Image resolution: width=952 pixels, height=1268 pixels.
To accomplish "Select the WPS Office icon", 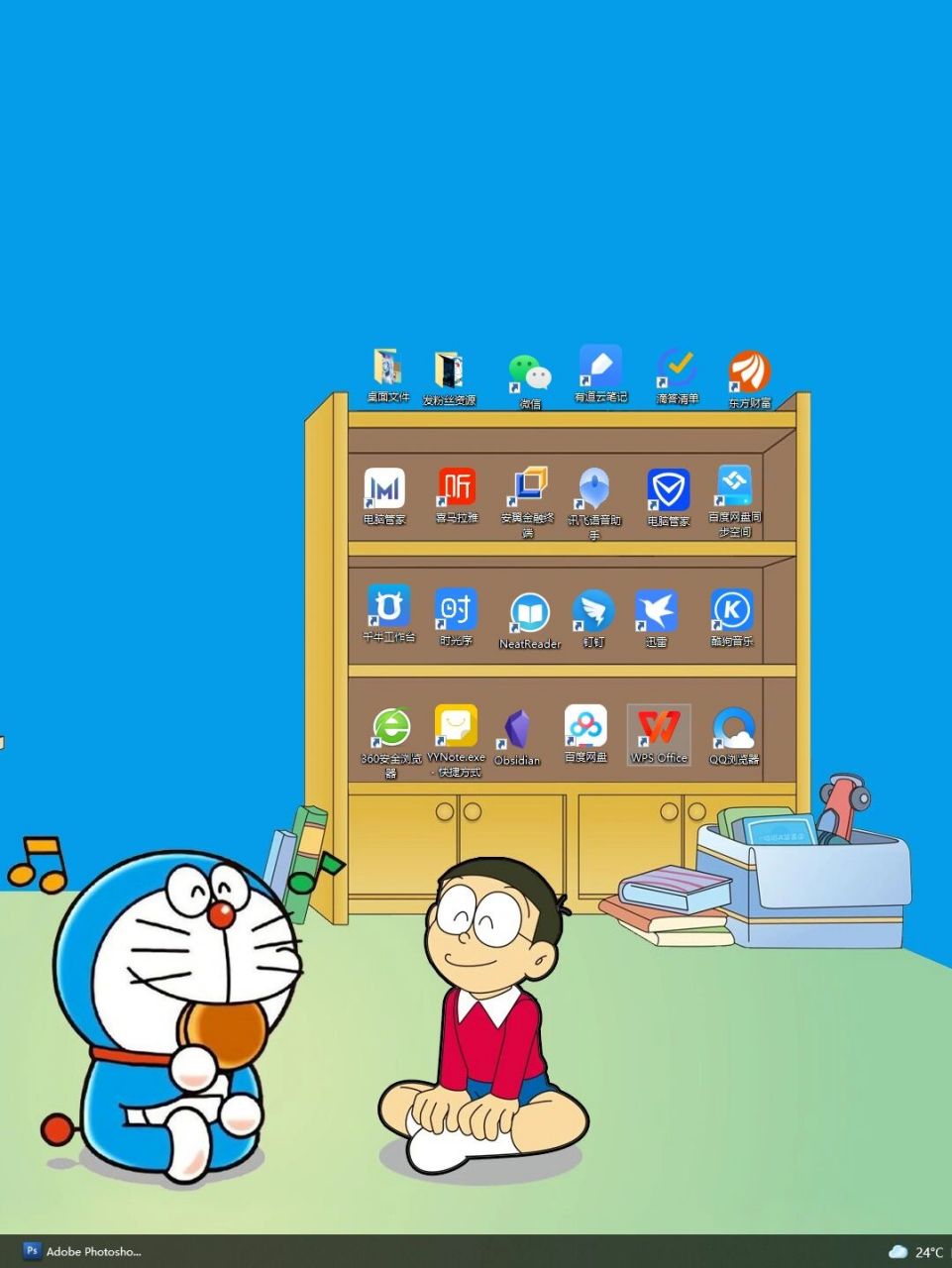I will 659,728.
